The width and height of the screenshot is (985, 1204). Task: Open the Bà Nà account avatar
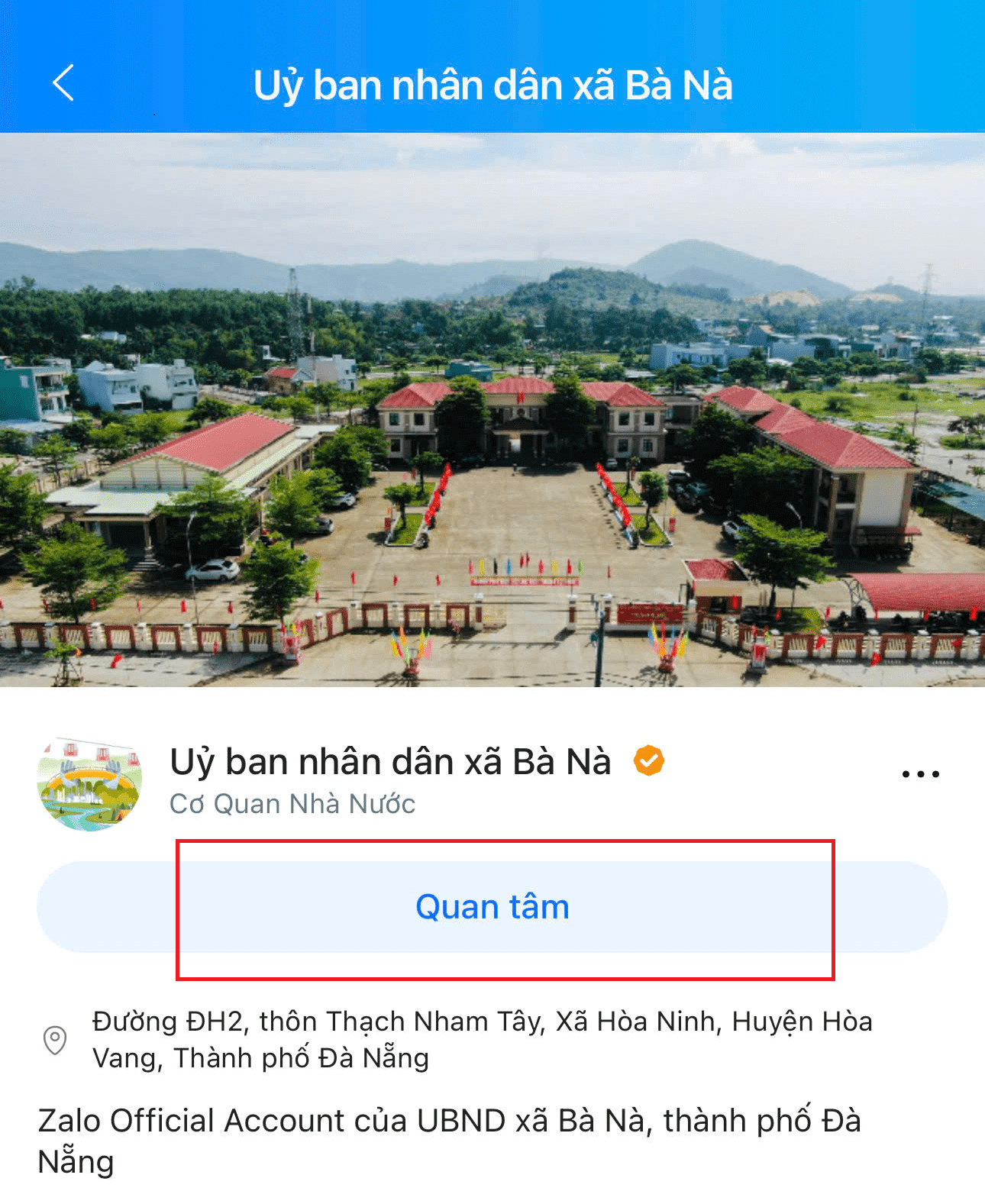(x=89, y=783)
